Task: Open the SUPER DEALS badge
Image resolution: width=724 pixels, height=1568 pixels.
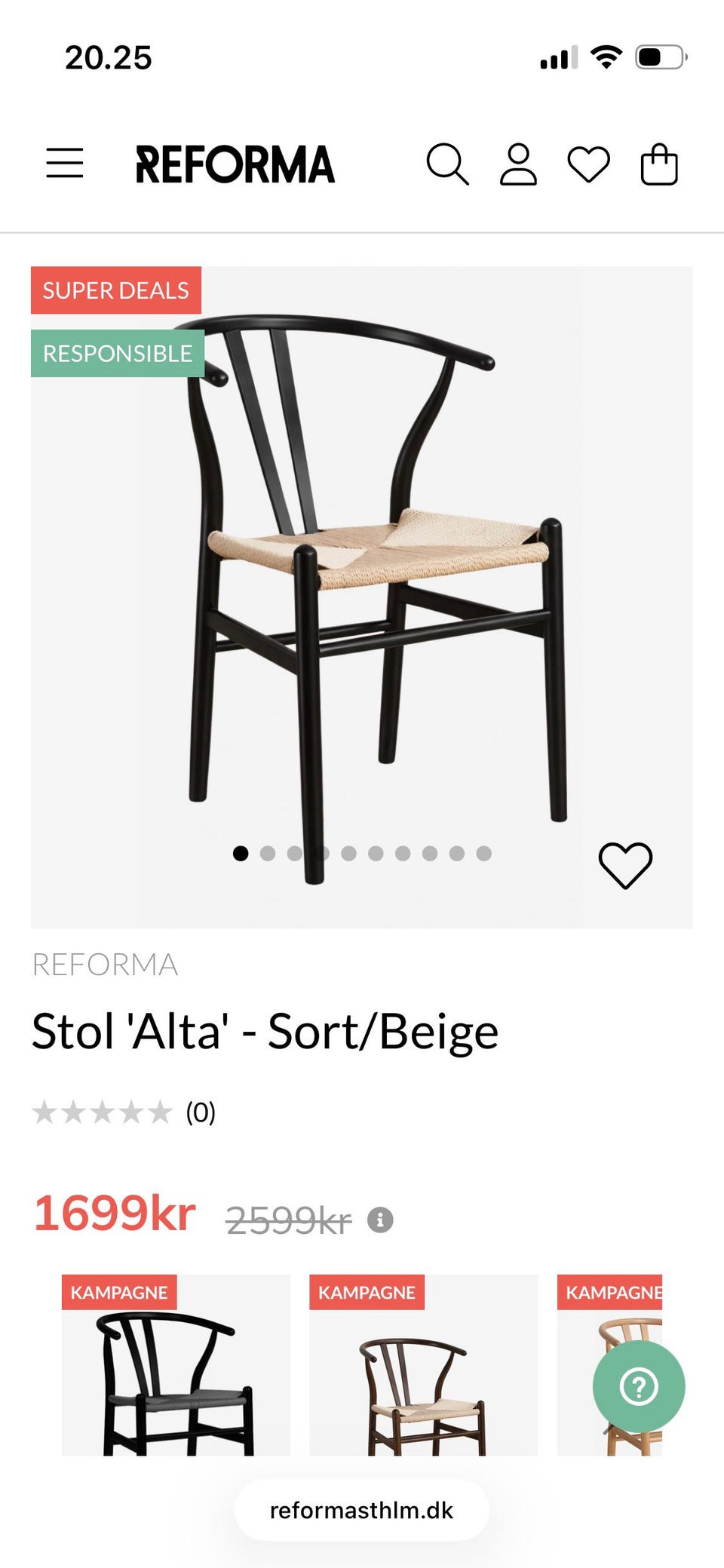Action: coord(116,291)
